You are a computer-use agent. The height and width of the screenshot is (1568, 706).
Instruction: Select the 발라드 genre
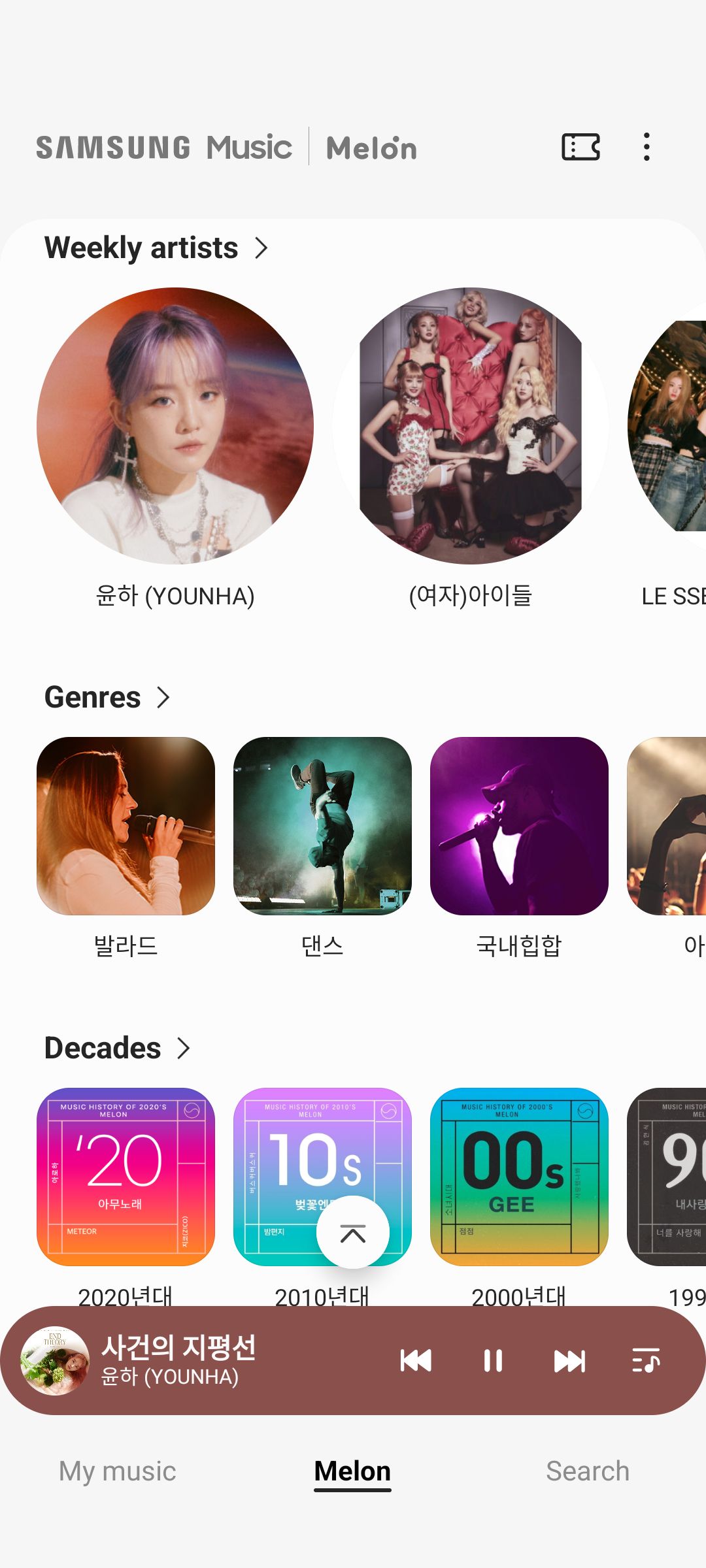pyautogui.click(x=126, y=826)
